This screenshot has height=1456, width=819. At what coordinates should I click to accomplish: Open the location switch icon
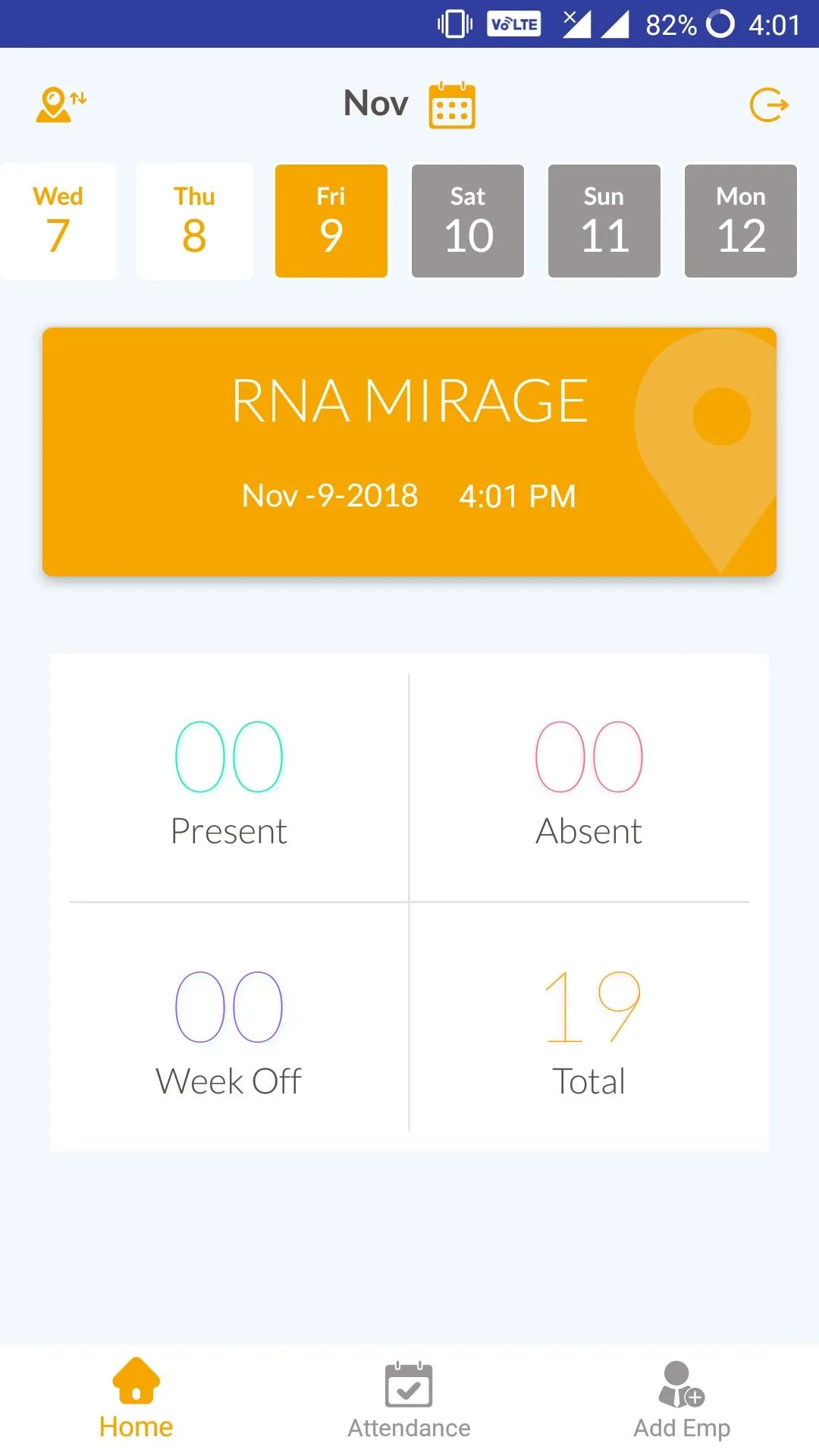(x=61, y=105)
